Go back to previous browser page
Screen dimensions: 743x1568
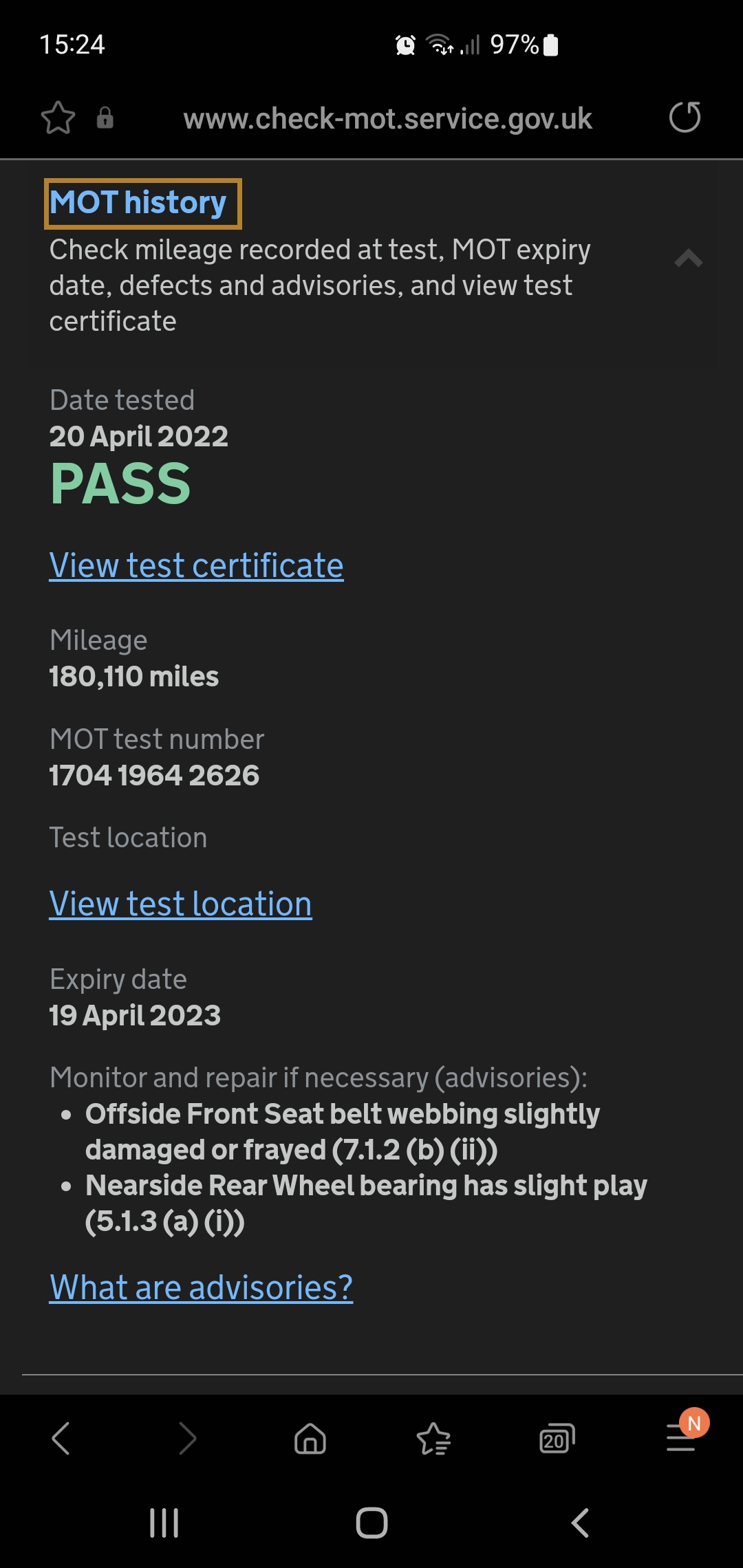pos(61,1438)
